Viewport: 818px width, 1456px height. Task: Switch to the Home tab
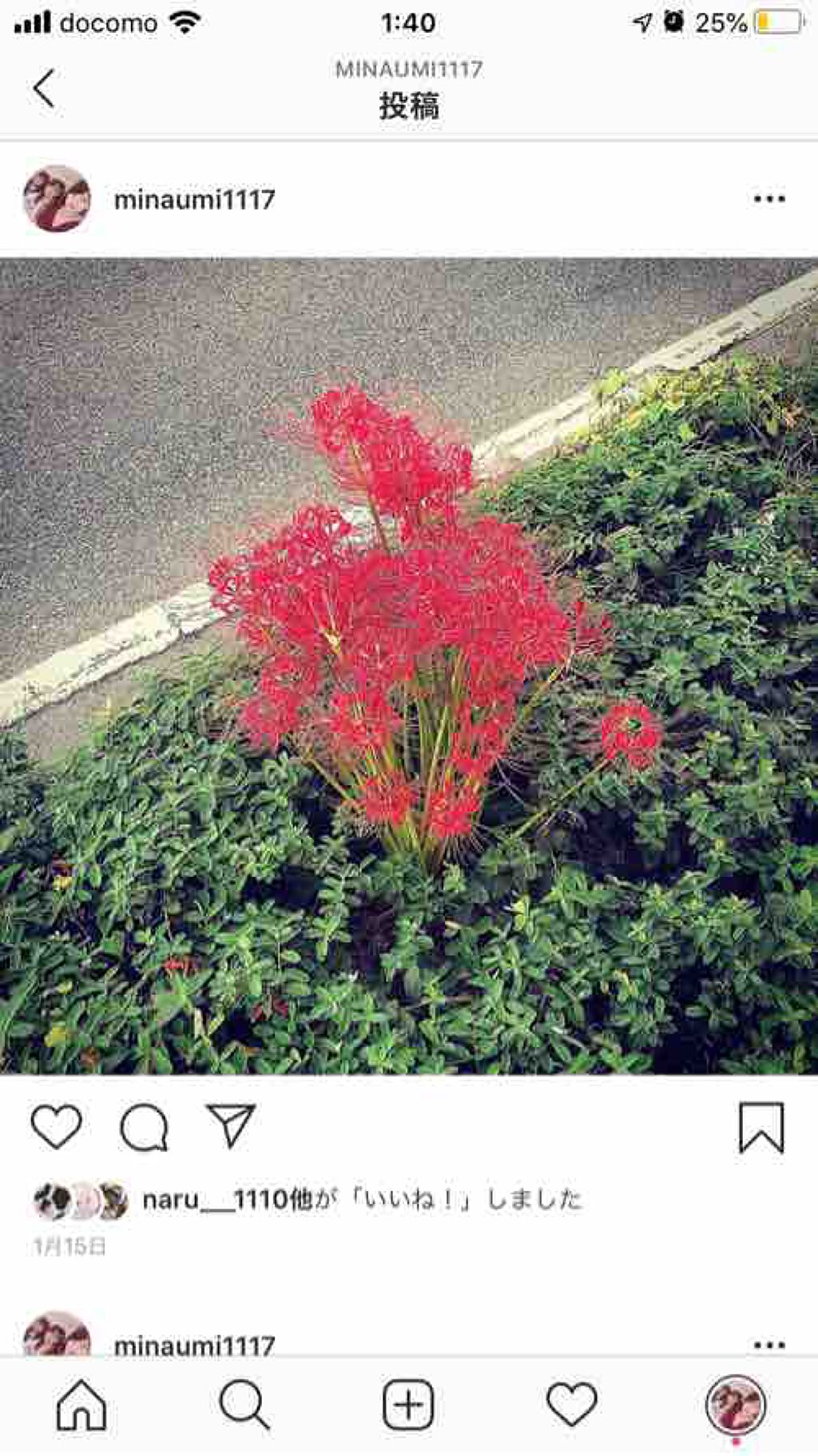(81, 1405)
